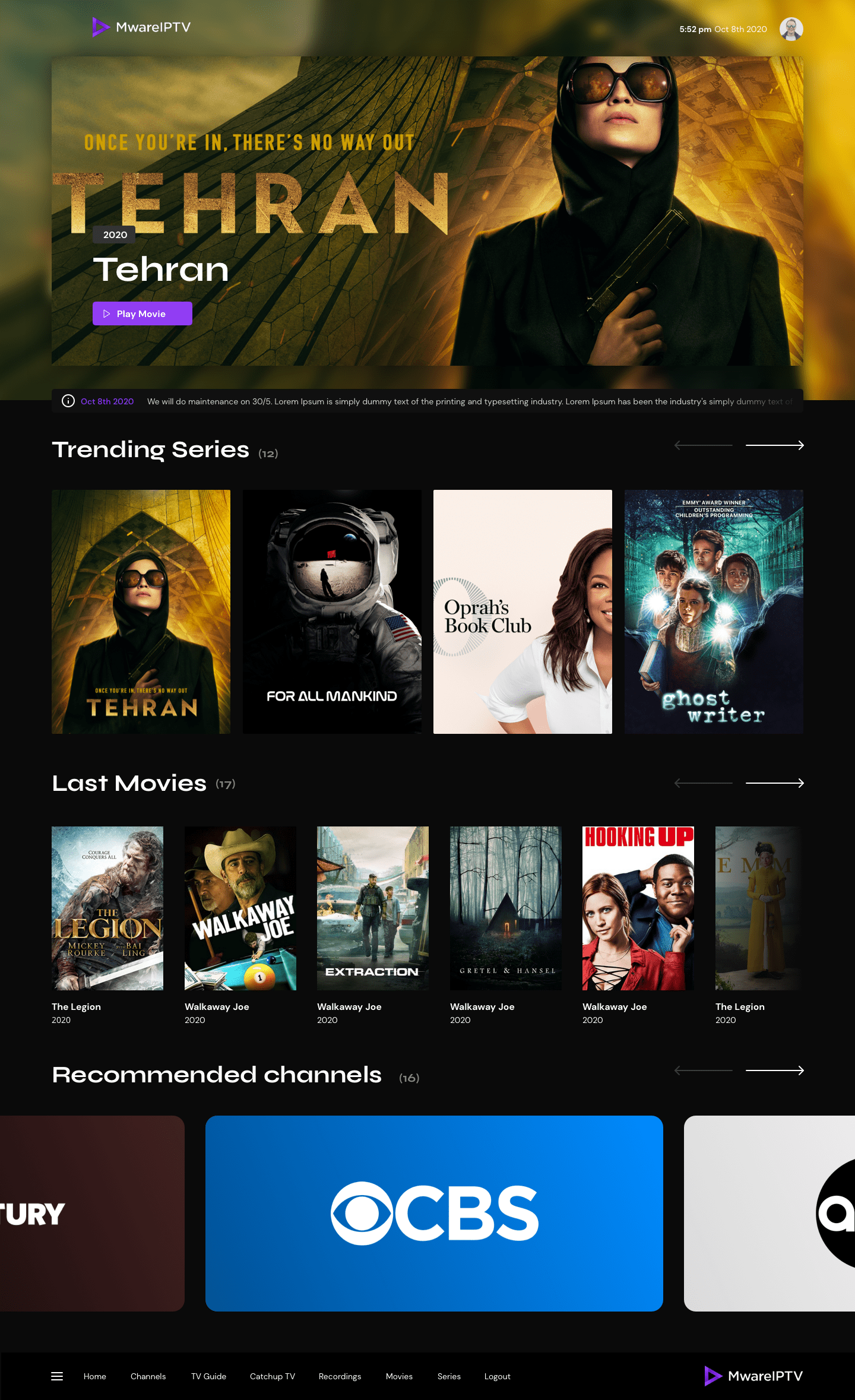
Task: Open Recordings
Action: pyautogui.click(x=340, y=1376)
